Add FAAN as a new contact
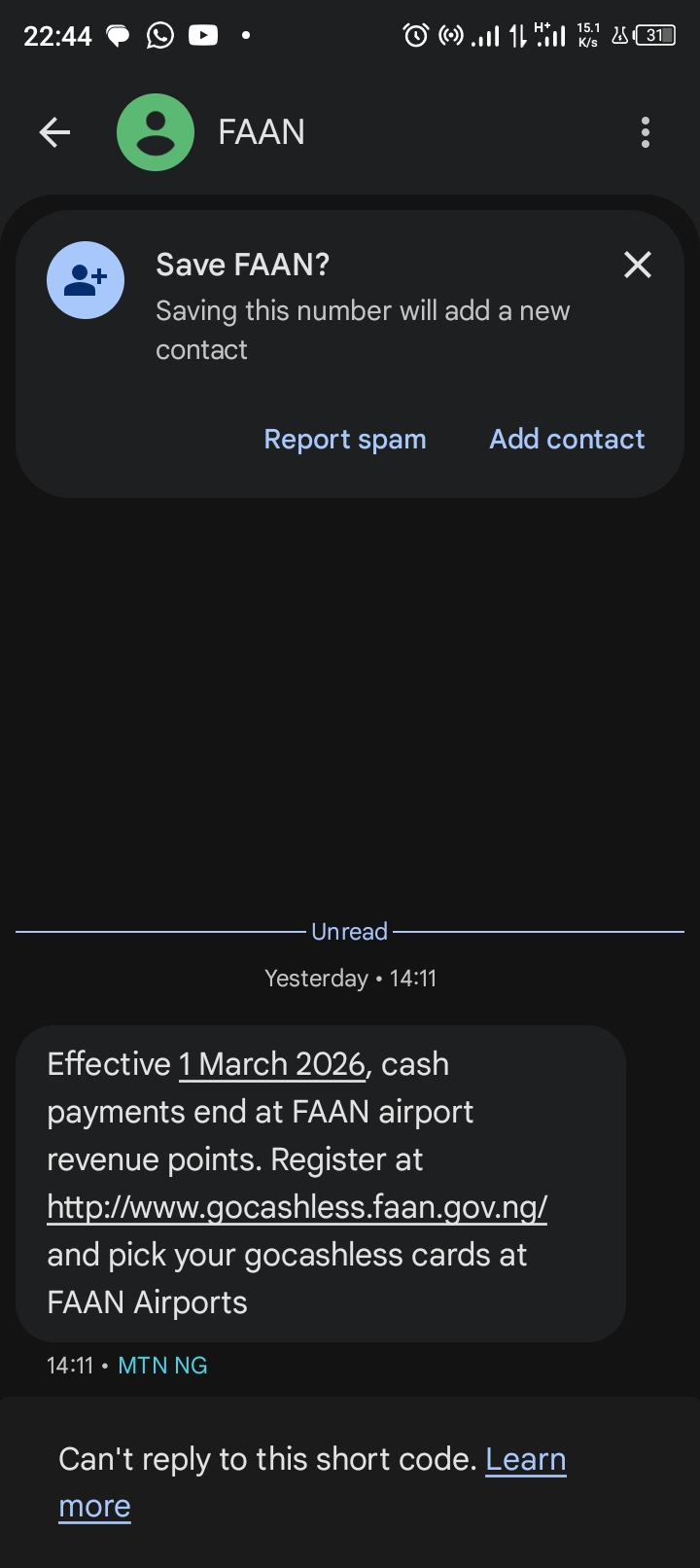Screen dimensions: 700x1568 567,440
